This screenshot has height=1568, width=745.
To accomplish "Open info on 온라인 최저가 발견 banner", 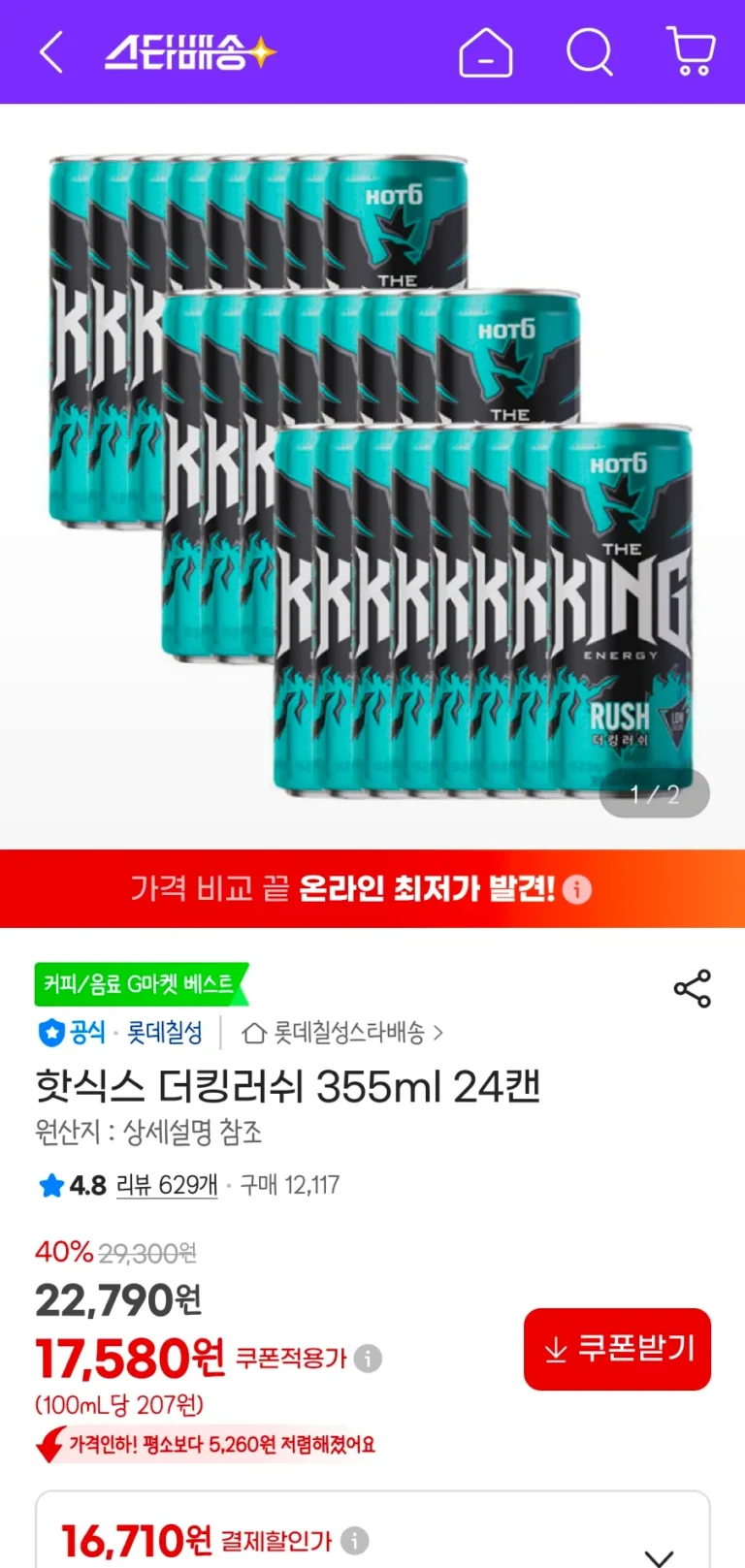I will 577,889.
